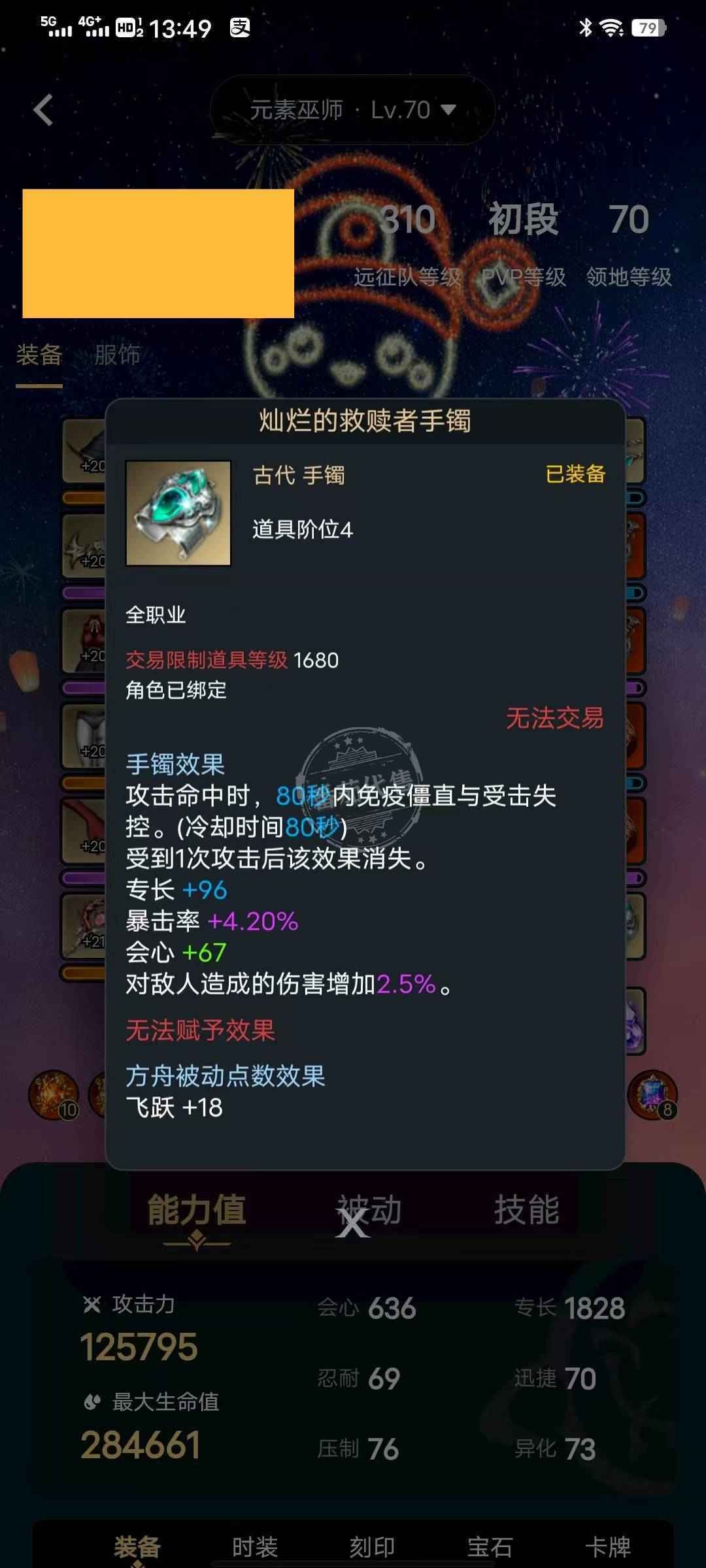Switch to the 服饰 tab
This screenshot has height=1568, width=706.
tap(117, 355)
